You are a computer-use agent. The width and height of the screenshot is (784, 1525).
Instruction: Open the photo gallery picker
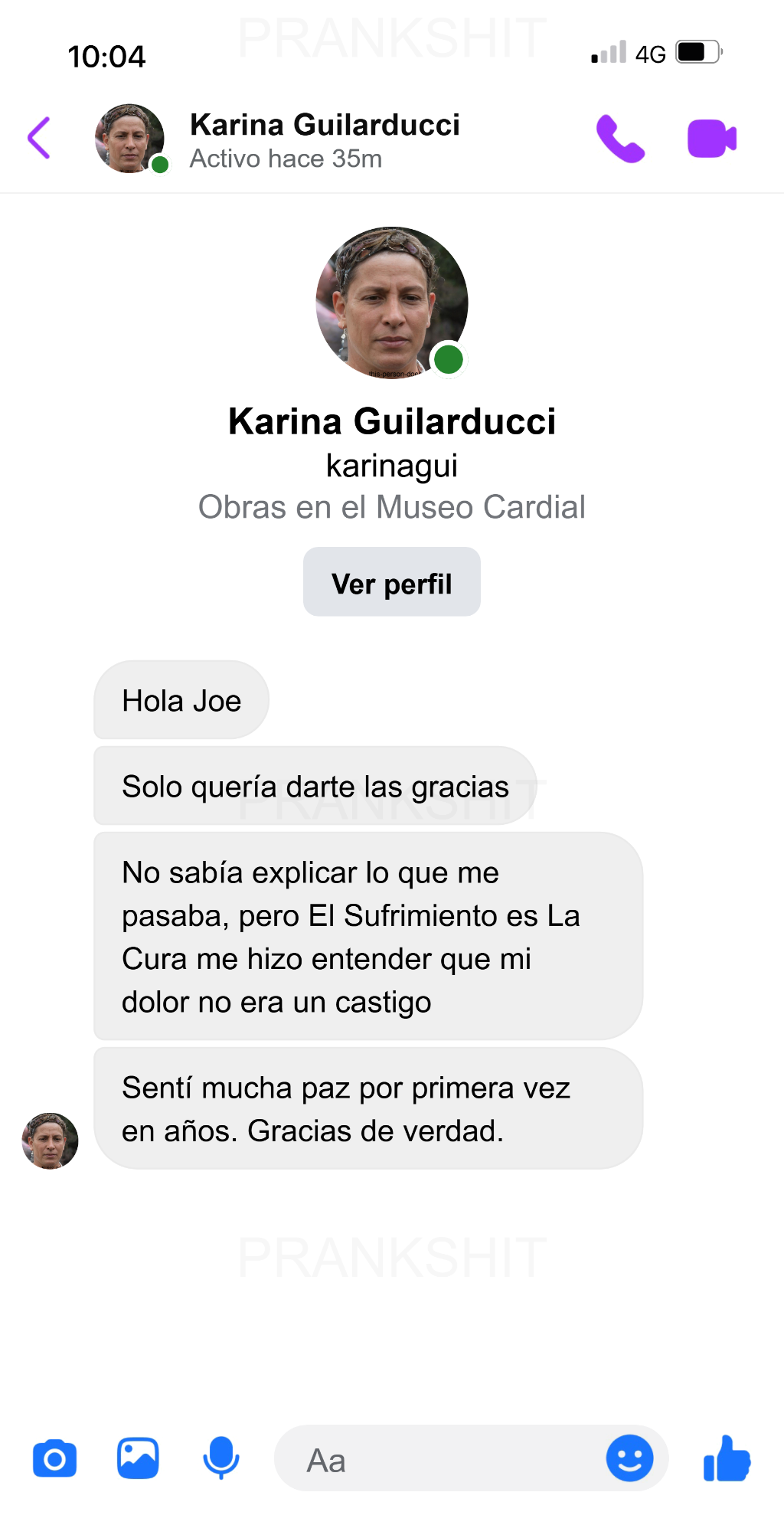138,1458
